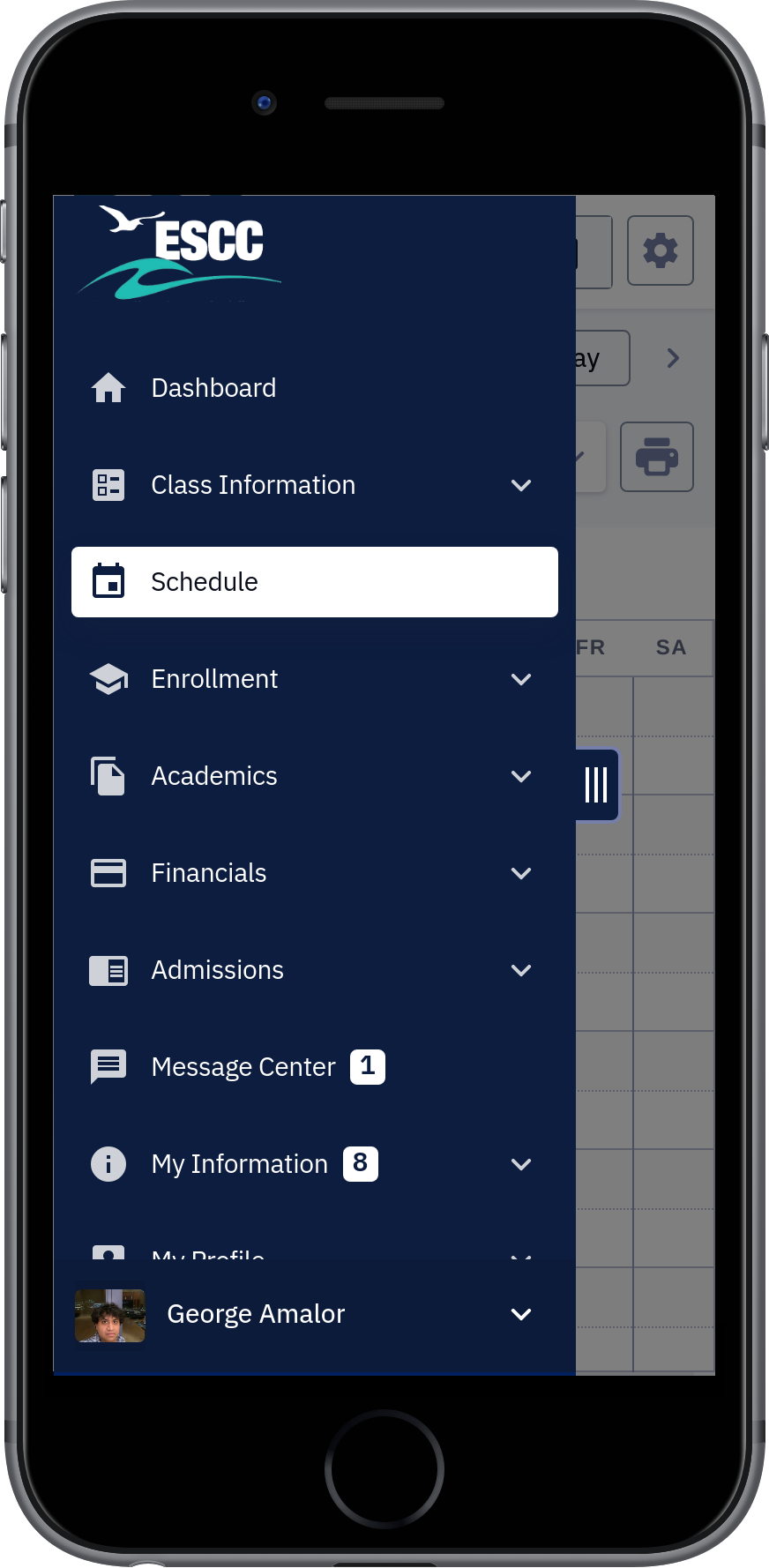This screenshot has width=769, height=1568.
Task: Open the Dashboard menu item
Action: coord(314,388)
